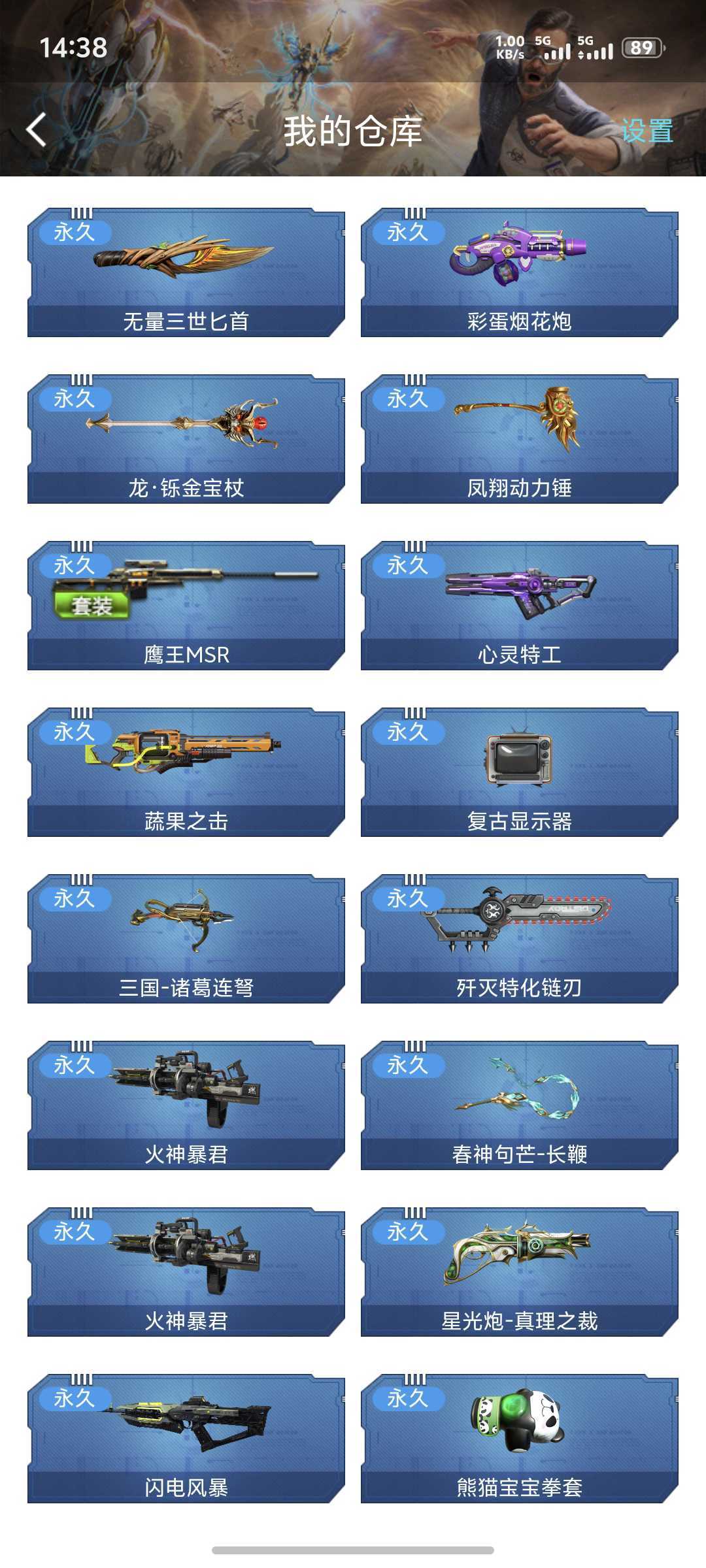706x1568 pixels.
Task: Open the 心灵特工 weapon card
Action: click(x=520, y=606)
